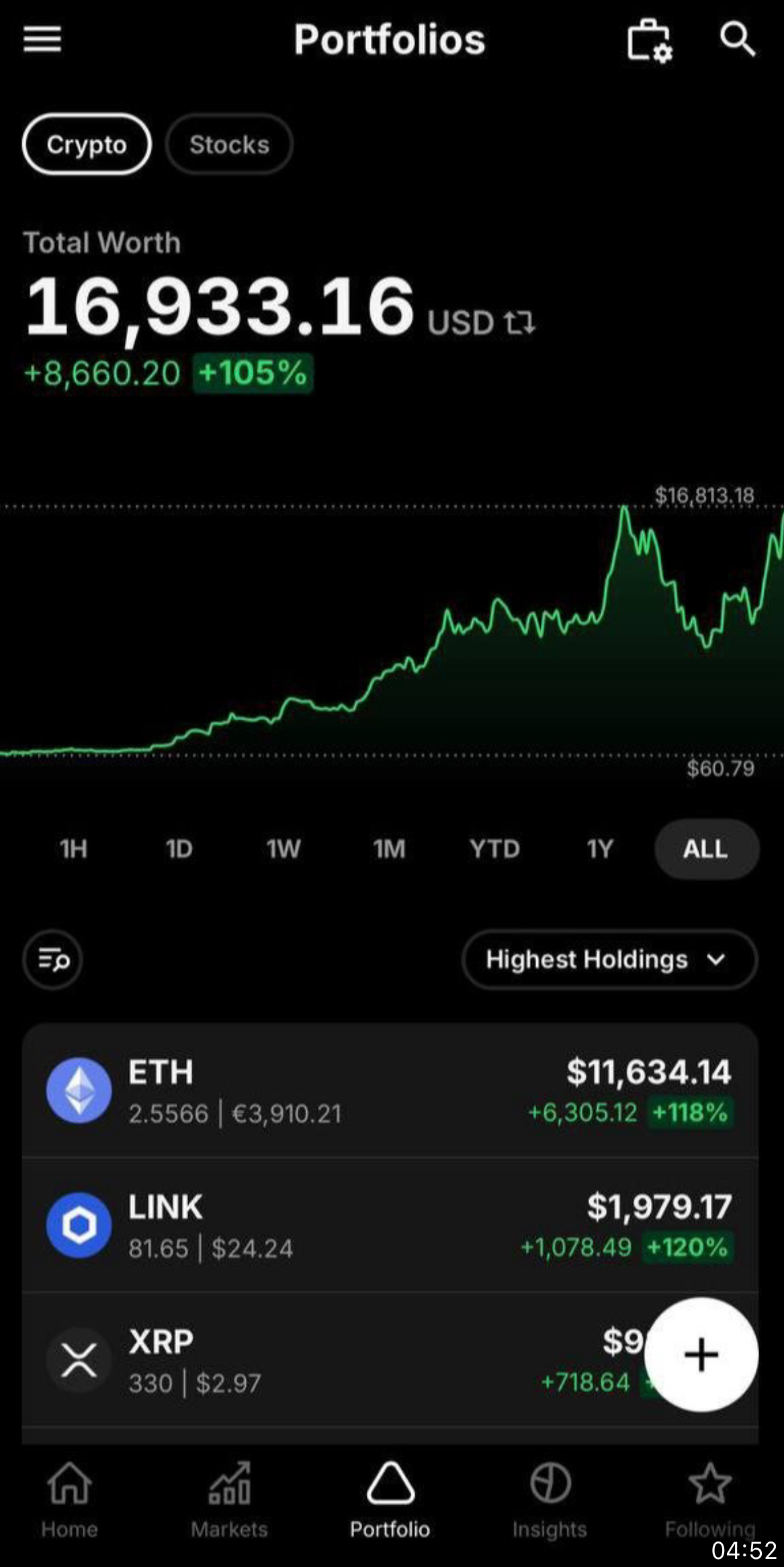This screenshot has width=784, height=1567.
Task: Expand the Highest Holdings sort dropdown
Action: pyautogui.click(x=609, y=960)
